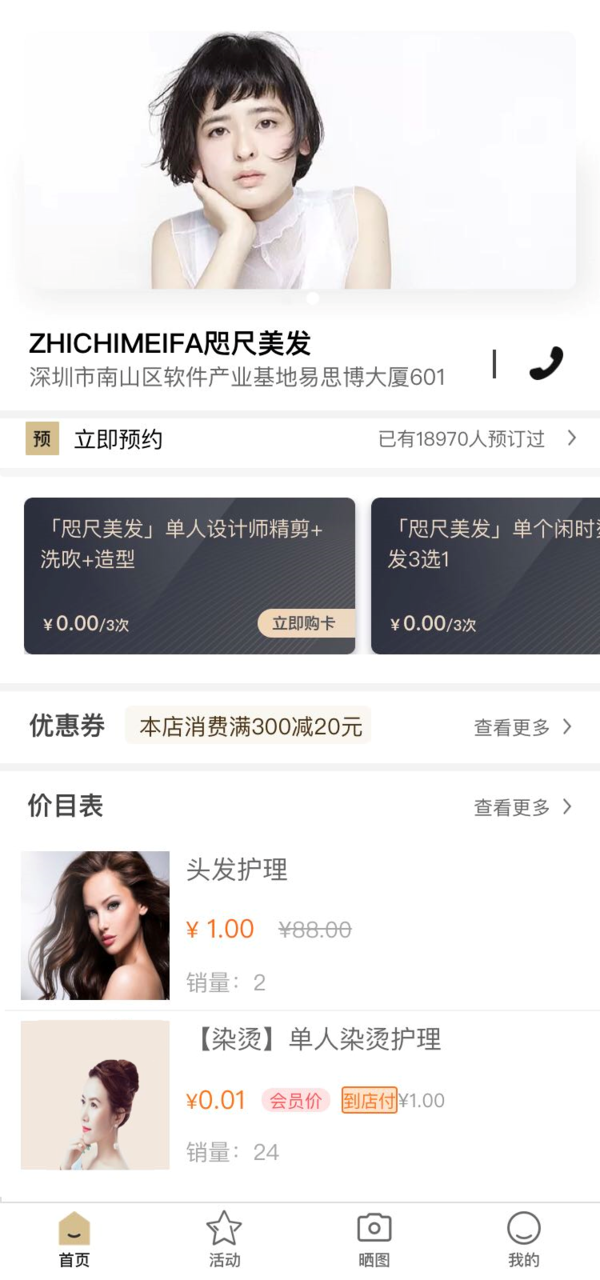Switch to the 晒图 tab
The image size is (600, 1280).
click(x=374, y=1239)
